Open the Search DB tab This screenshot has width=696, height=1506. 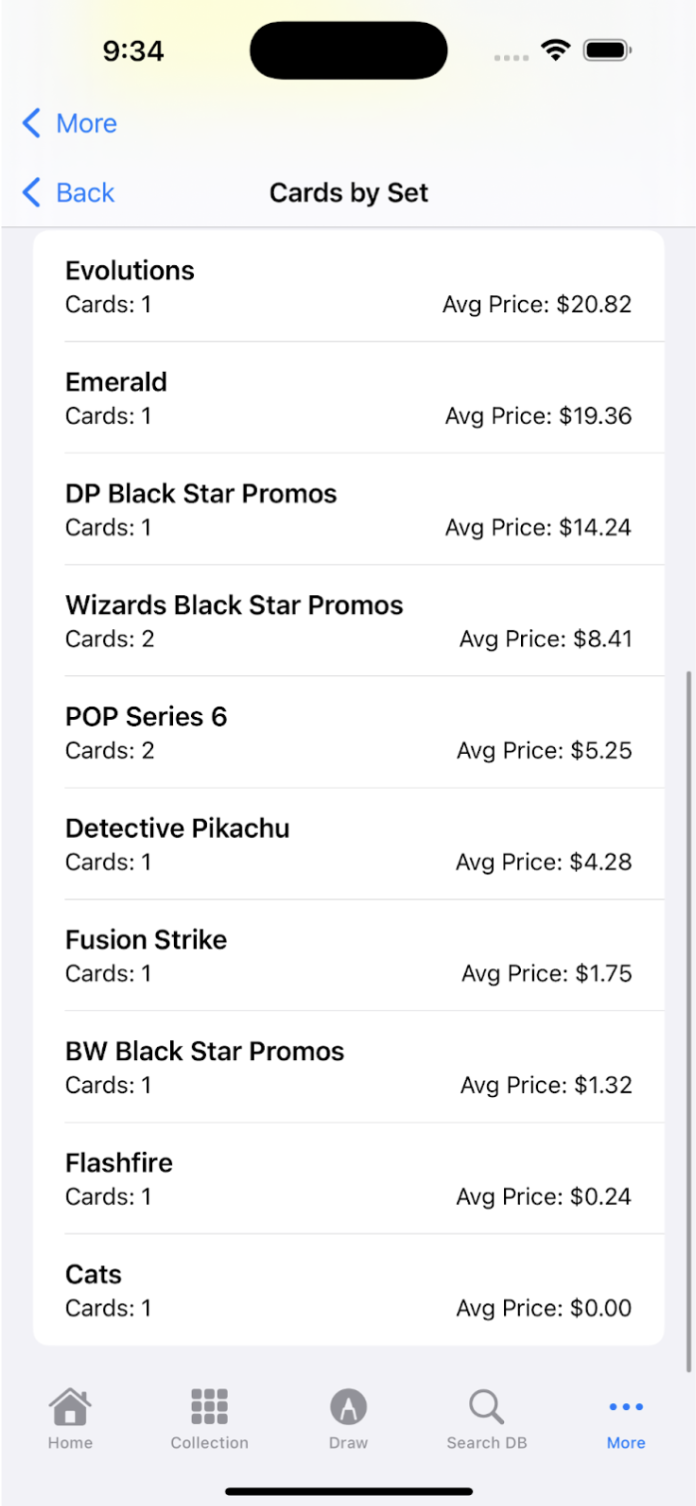pyautogui.click(x=486, y=1418)
